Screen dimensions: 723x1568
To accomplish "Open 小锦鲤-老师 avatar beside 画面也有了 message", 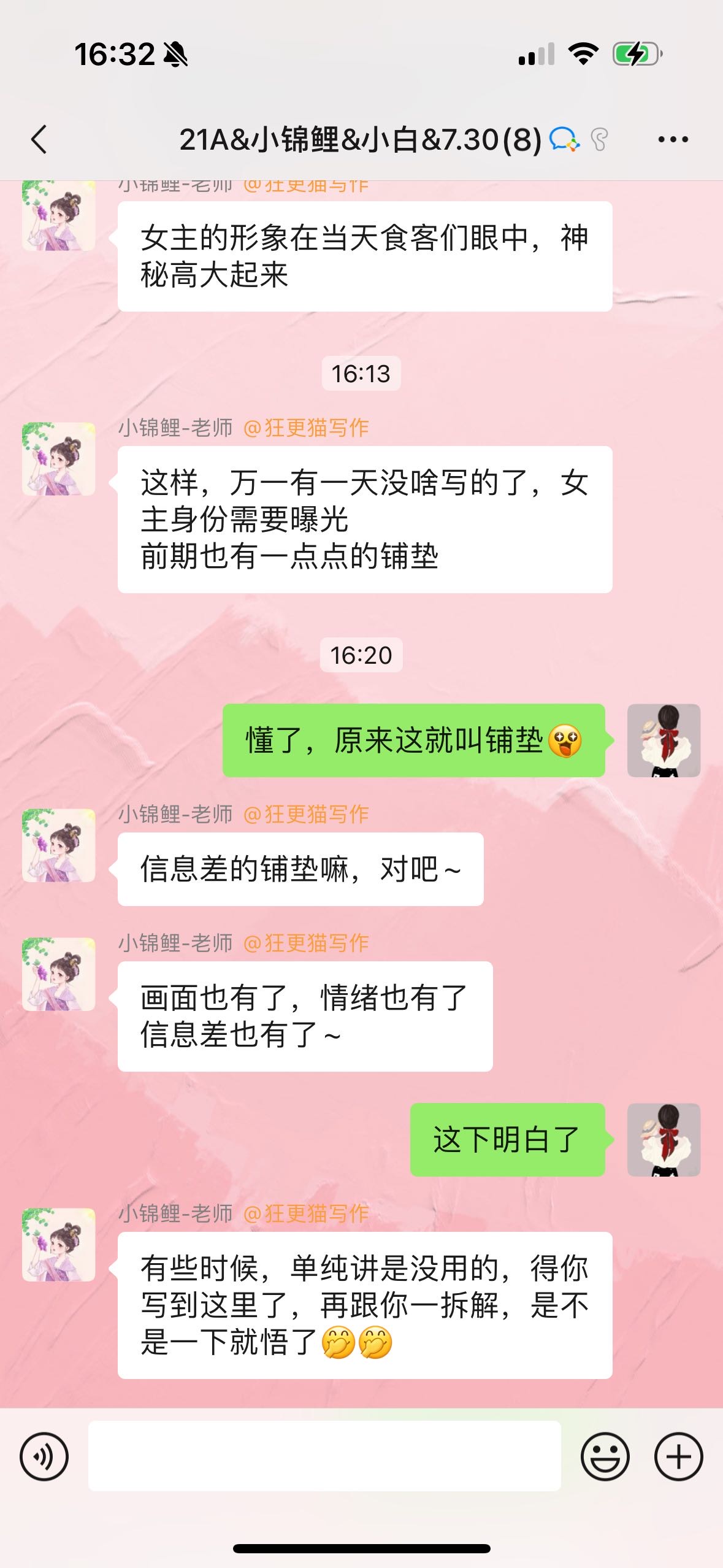I will (59, 974).
